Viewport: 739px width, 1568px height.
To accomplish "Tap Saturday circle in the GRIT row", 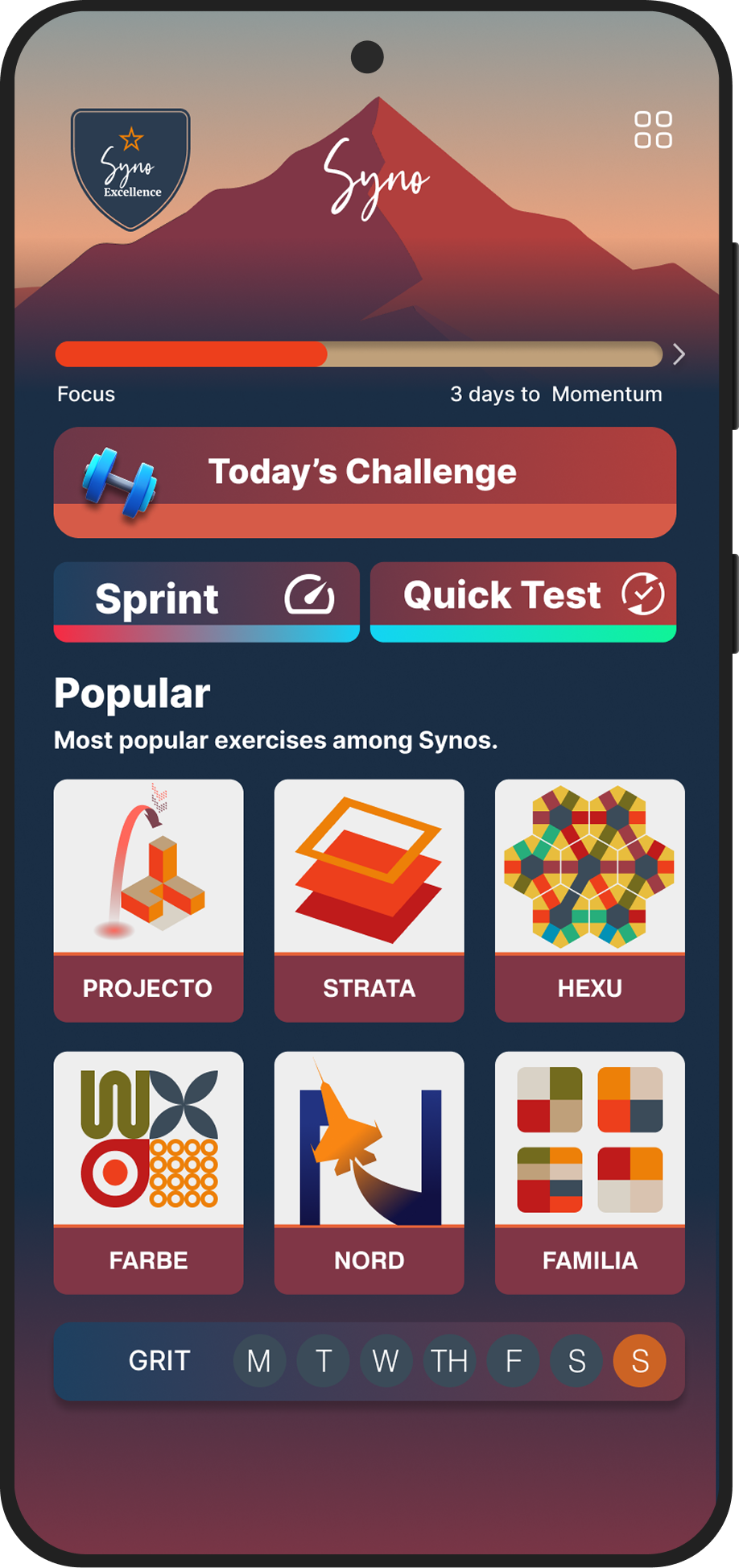I will [x=576, y=1361].
